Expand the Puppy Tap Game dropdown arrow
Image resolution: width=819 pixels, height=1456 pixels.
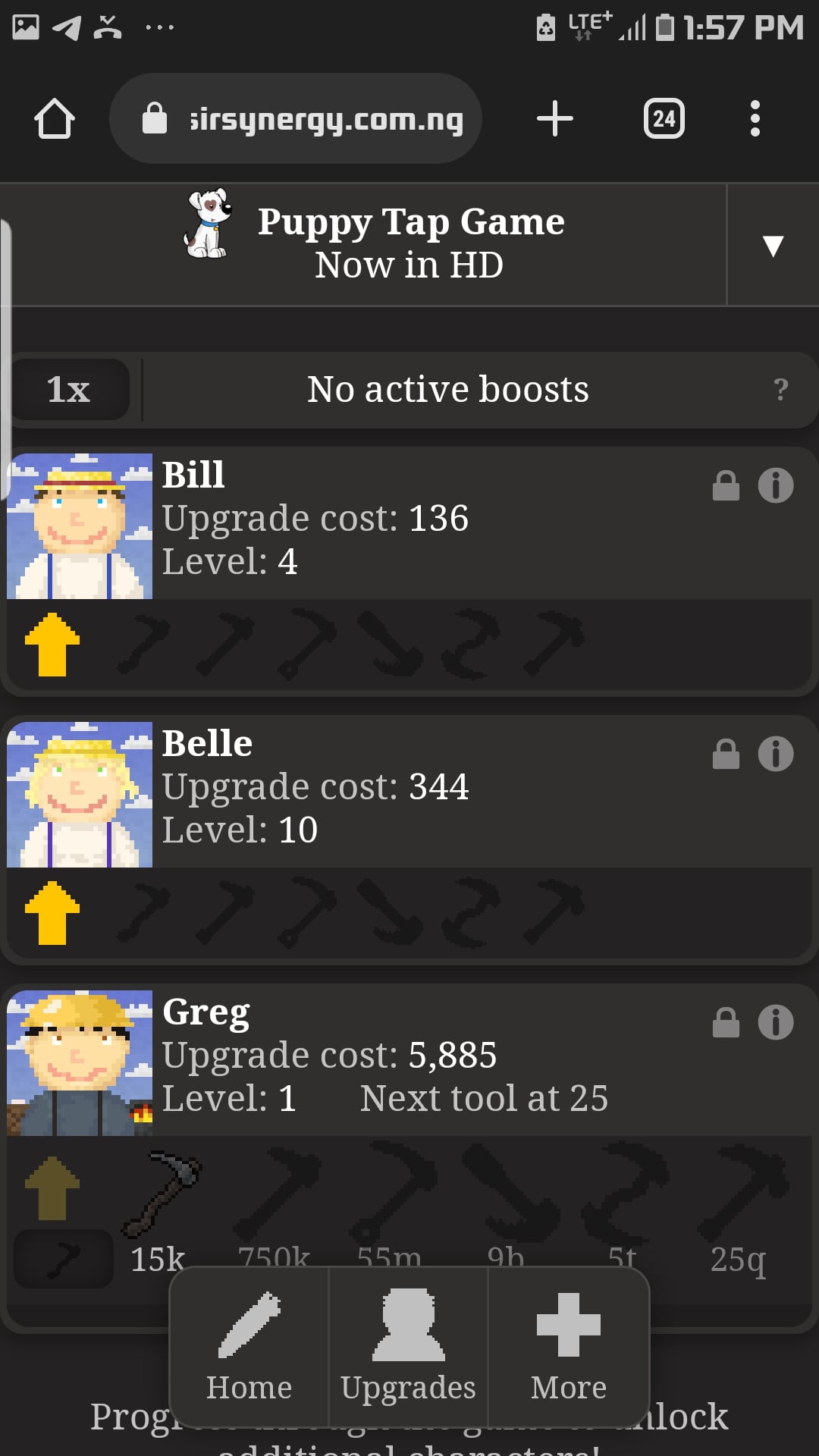coord(773,245)
